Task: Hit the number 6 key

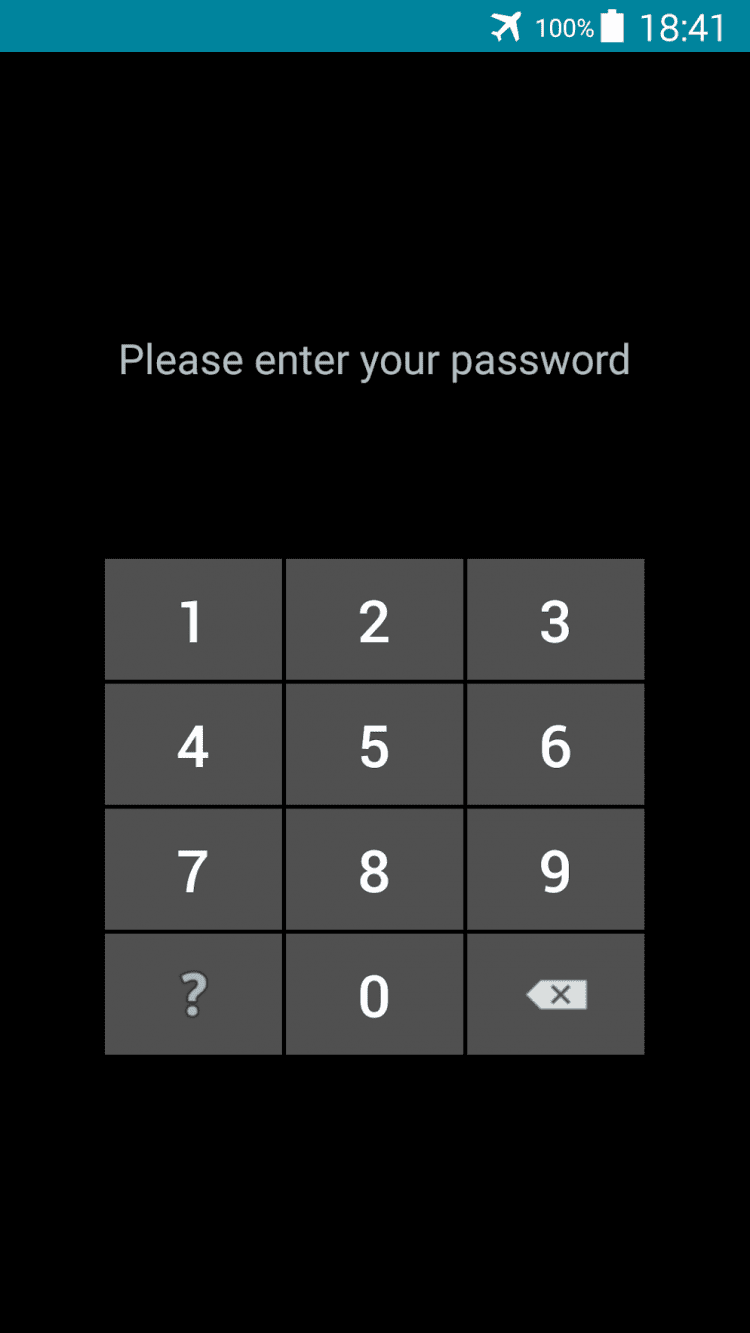Action: pos(555,745)
